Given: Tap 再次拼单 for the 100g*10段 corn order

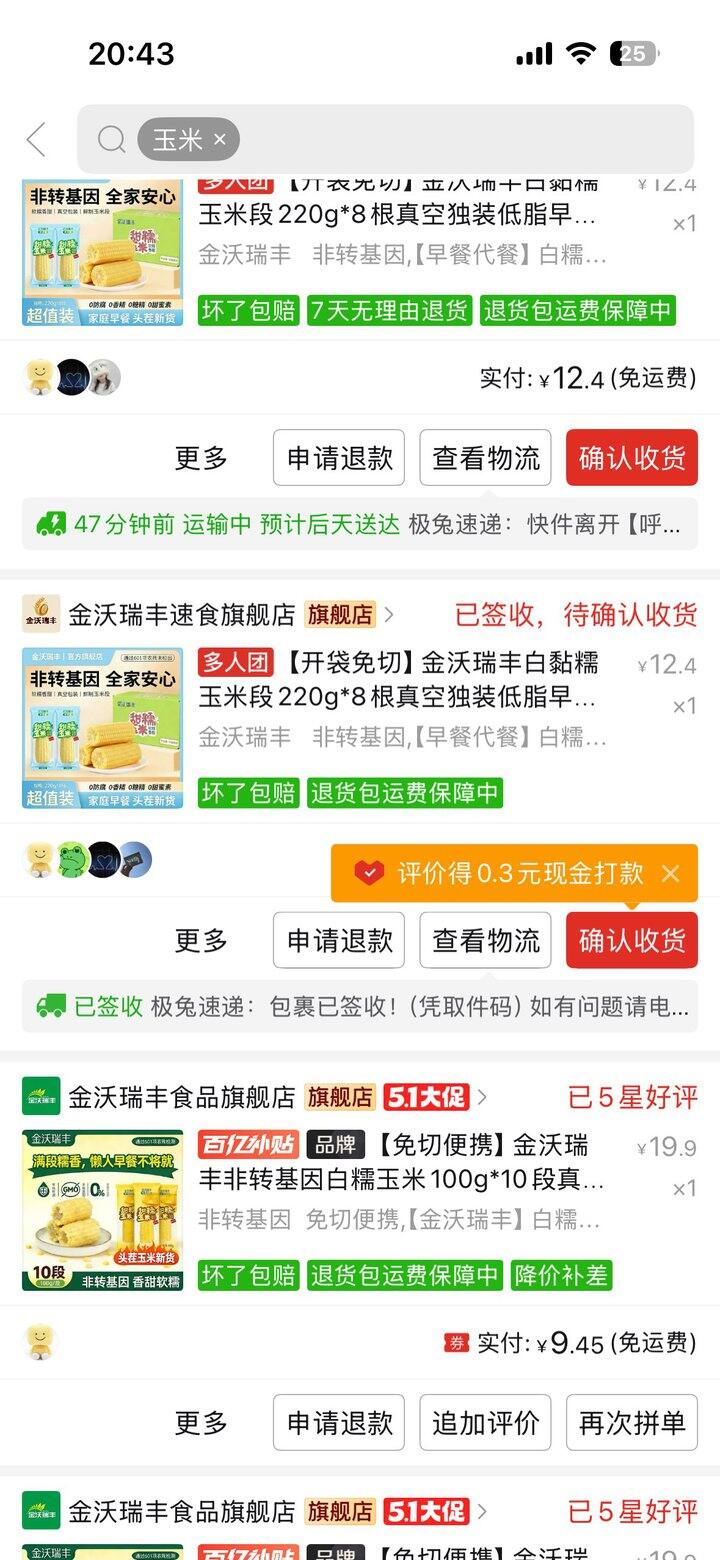Looking at the screenshot, I should point(631,1422).
